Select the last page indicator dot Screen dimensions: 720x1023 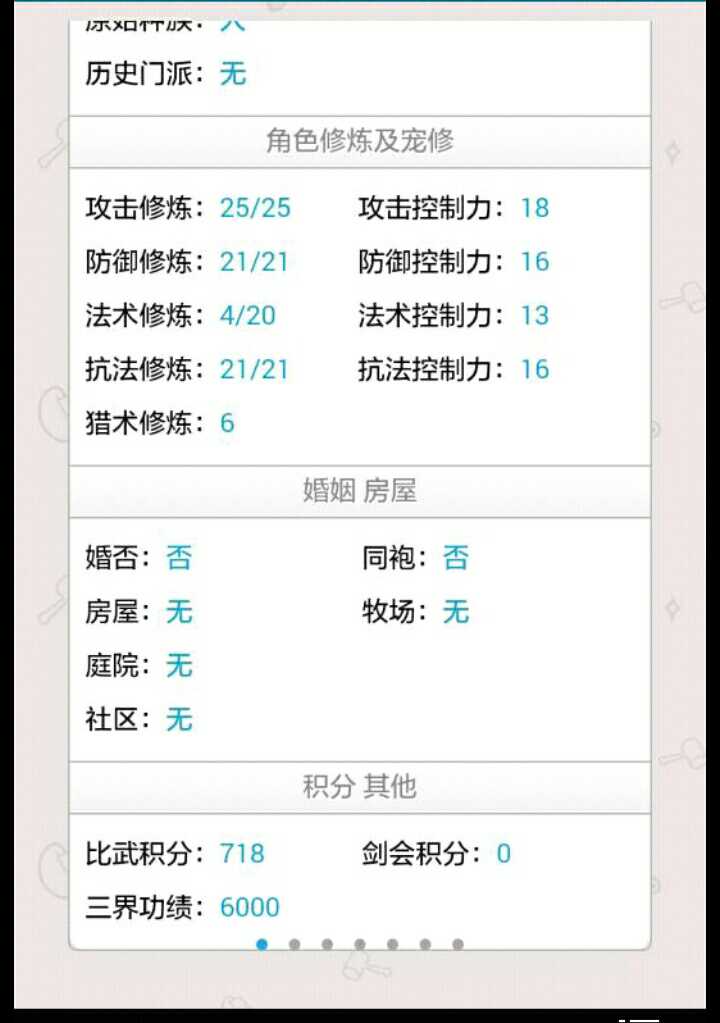pyautogui.click(x=457, y=944)
